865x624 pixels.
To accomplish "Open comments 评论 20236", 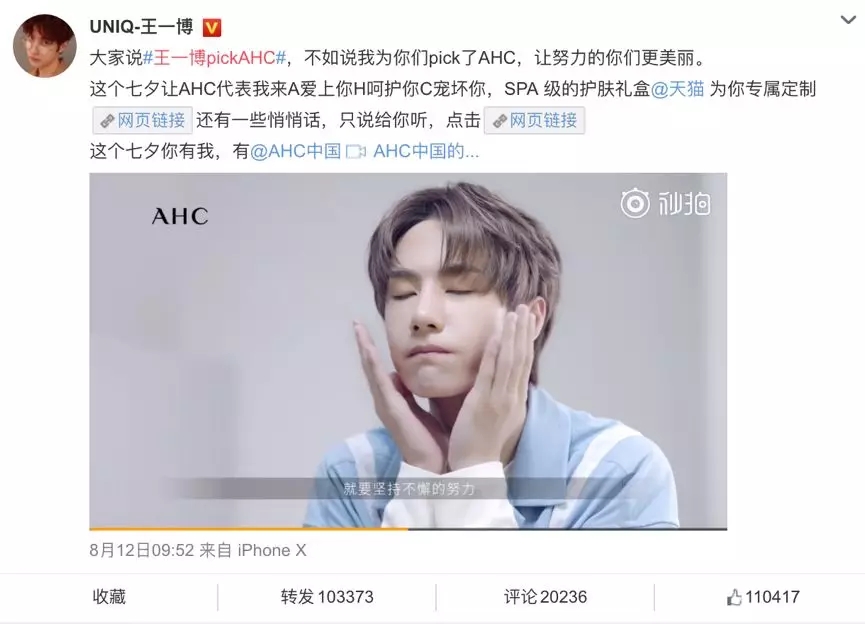I will (x=545, y=597).
